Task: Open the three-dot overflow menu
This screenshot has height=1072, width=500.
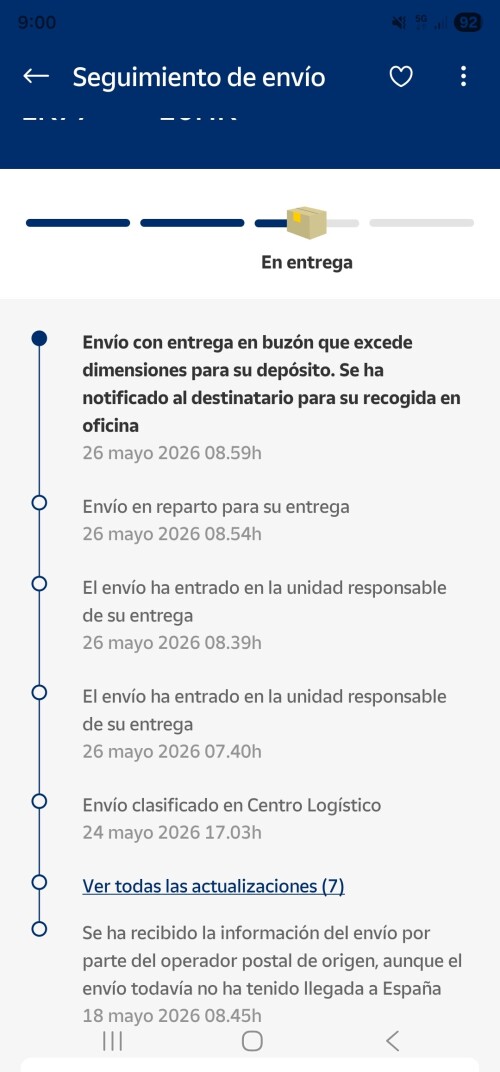Action: [463, 77]
